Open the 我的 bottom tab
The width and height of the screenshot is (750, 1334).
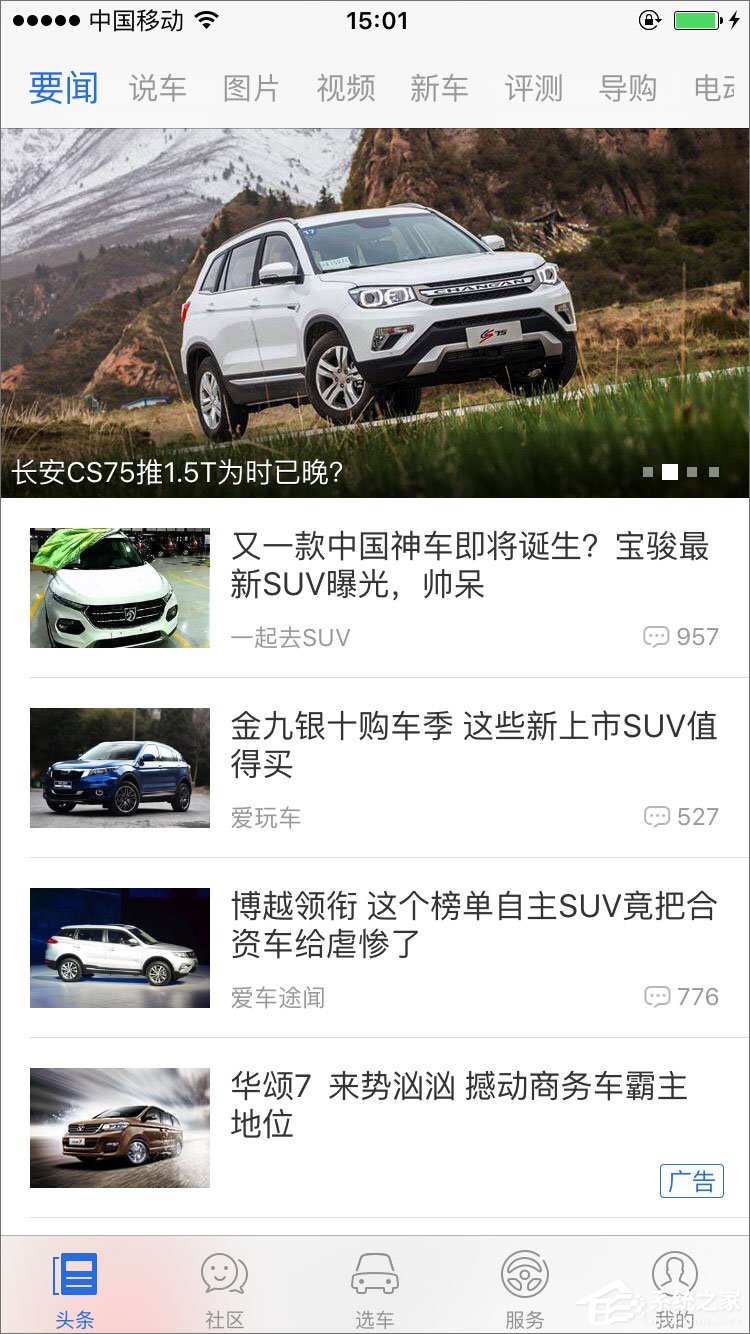(674, 1290)
